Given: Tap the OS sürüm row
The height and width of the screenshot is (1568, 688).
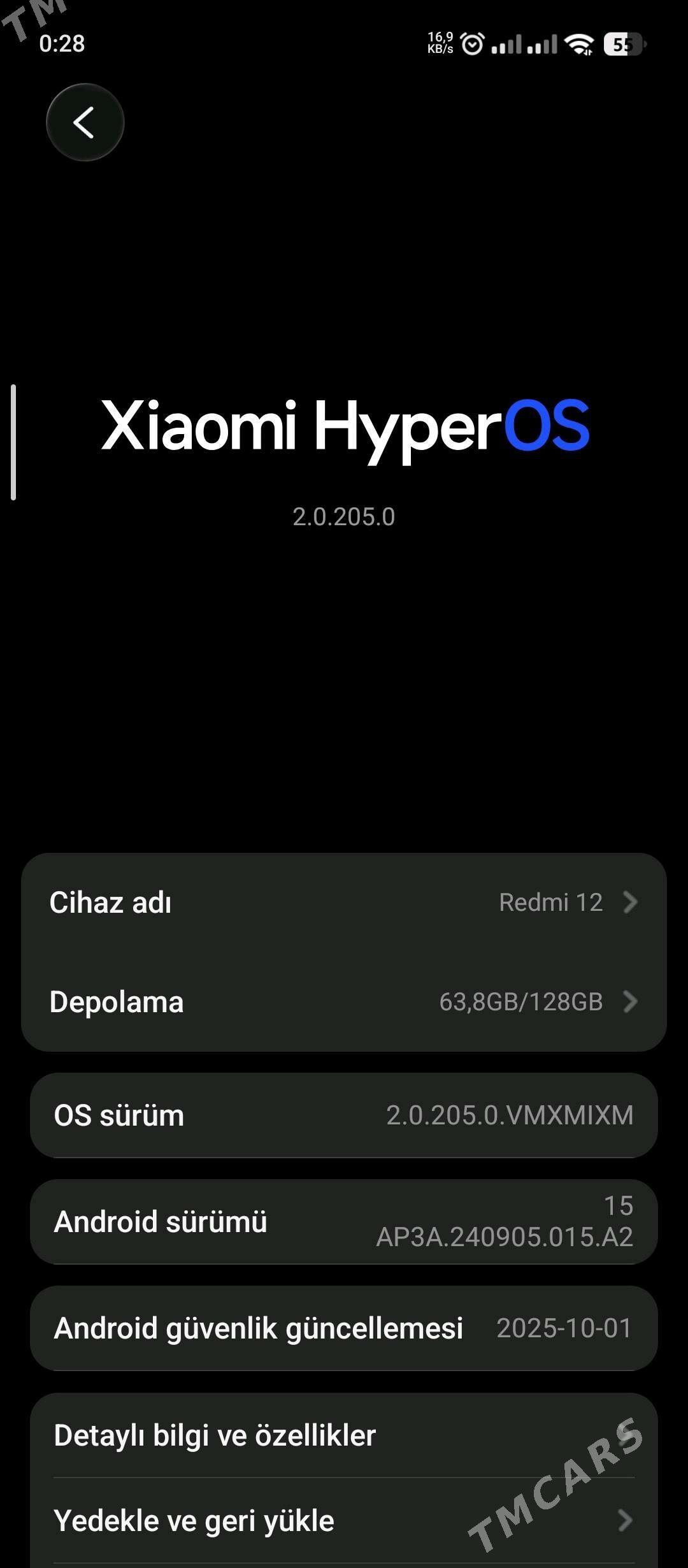Looking at the screenshot, I should pyautogui.click(x=344, y=1115).
